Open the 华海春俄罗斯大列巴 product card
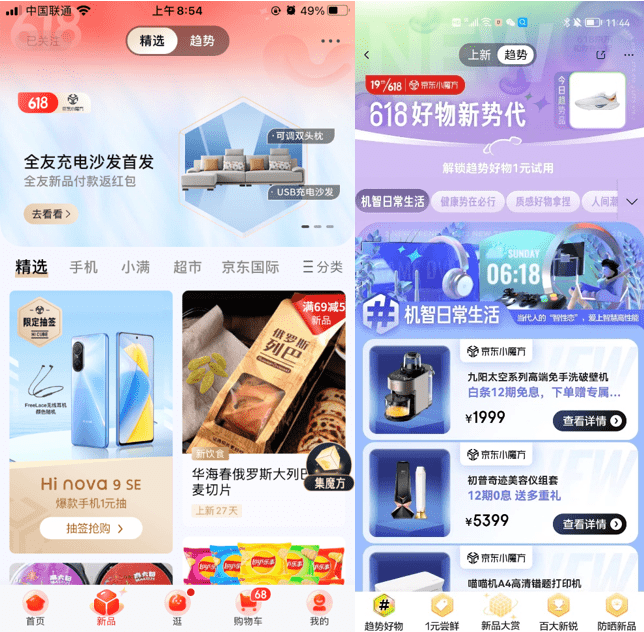644x632 pixels. pos(263,420)
